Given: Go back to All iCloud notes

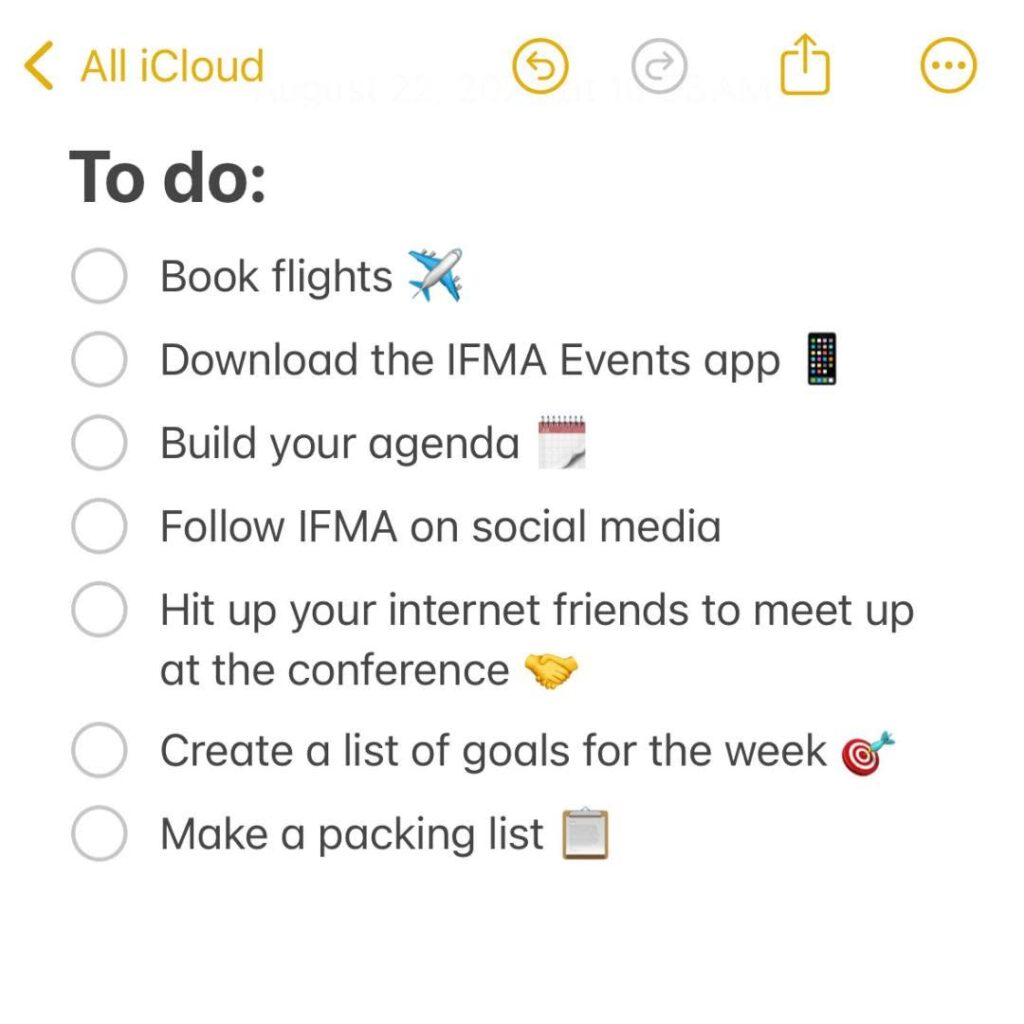Looking at the screenshot, I should (143, 67).
